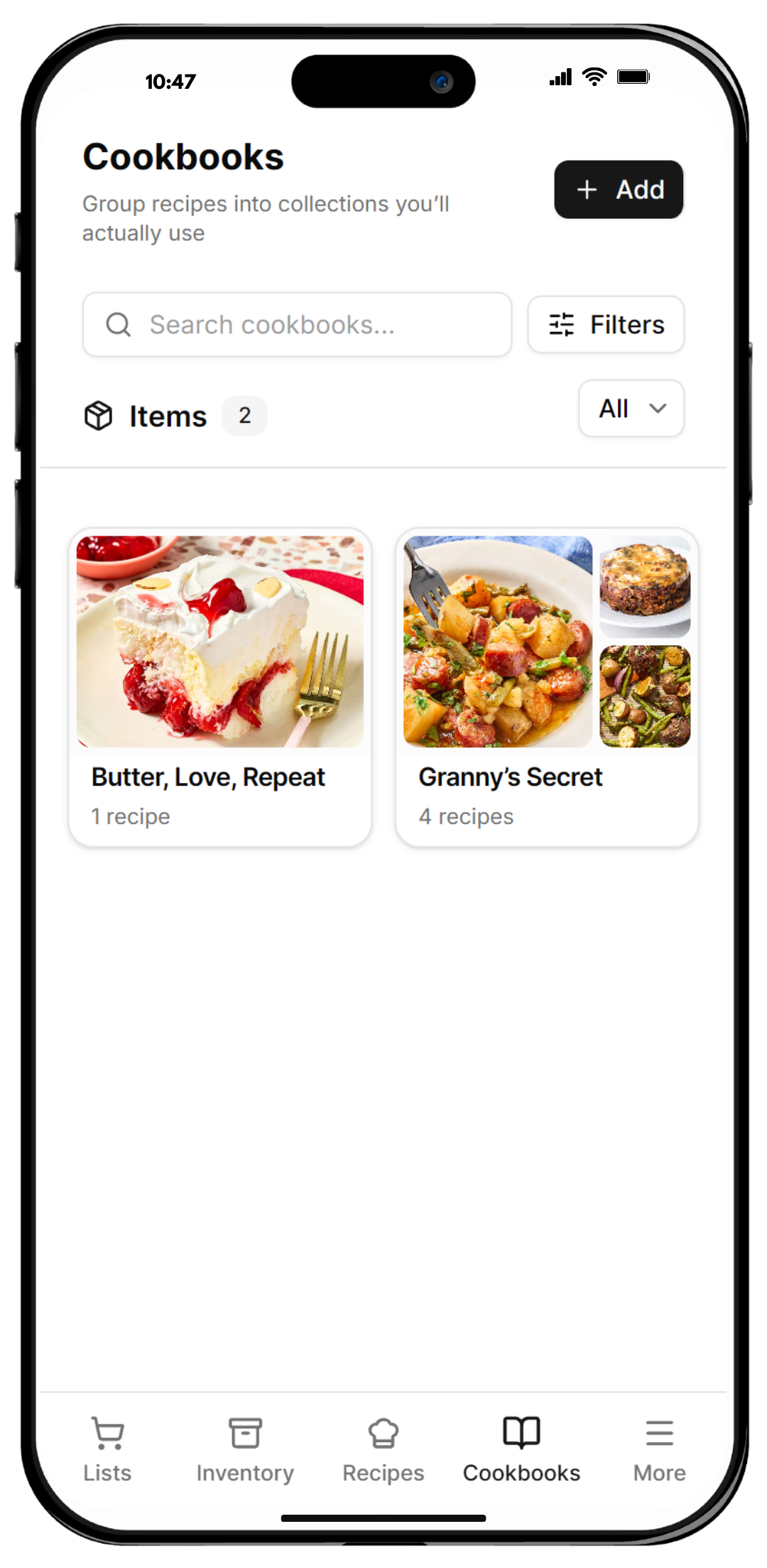The image size is (767, 1568).
Task: Click the Add button
Action: 618,190
